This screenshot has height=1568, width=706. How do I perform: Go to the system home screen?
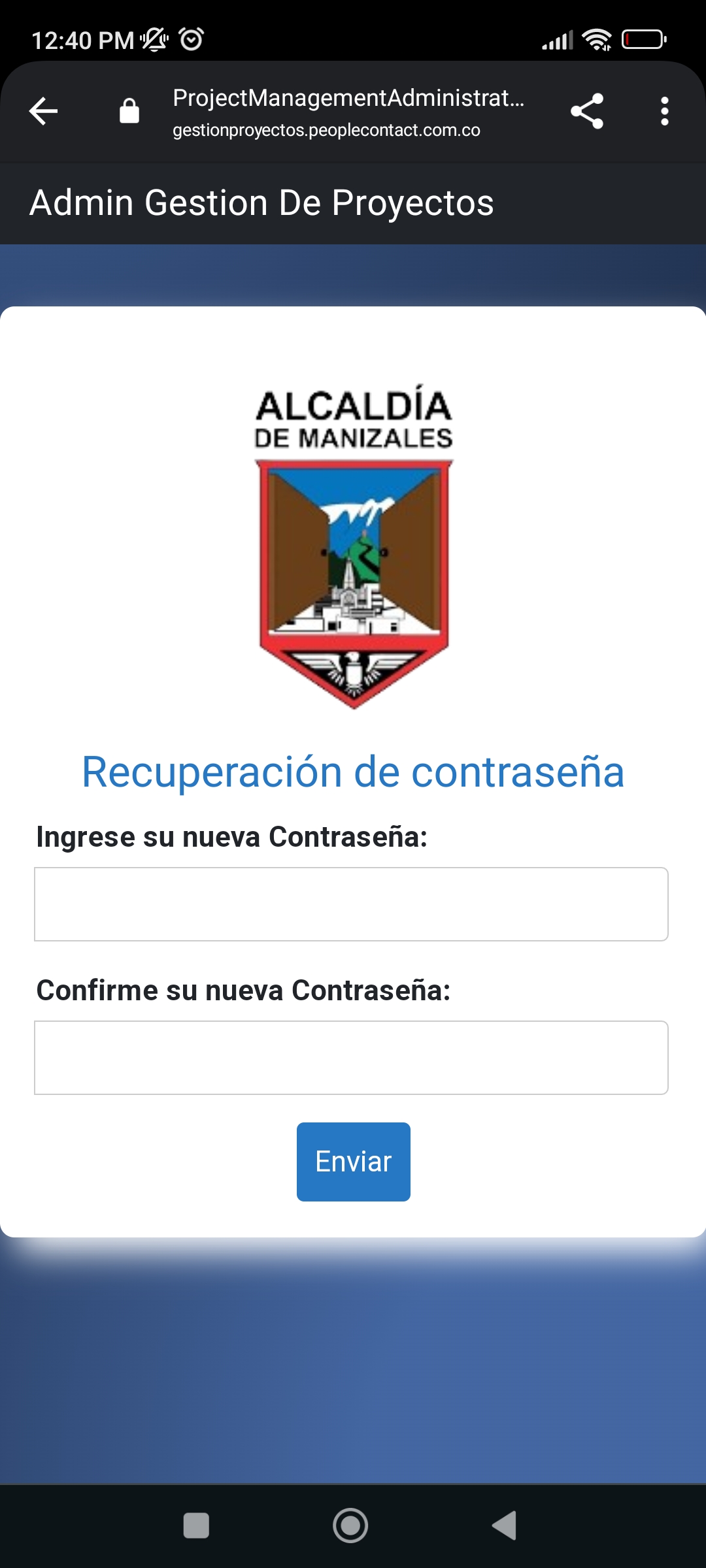pos(350,1526)
